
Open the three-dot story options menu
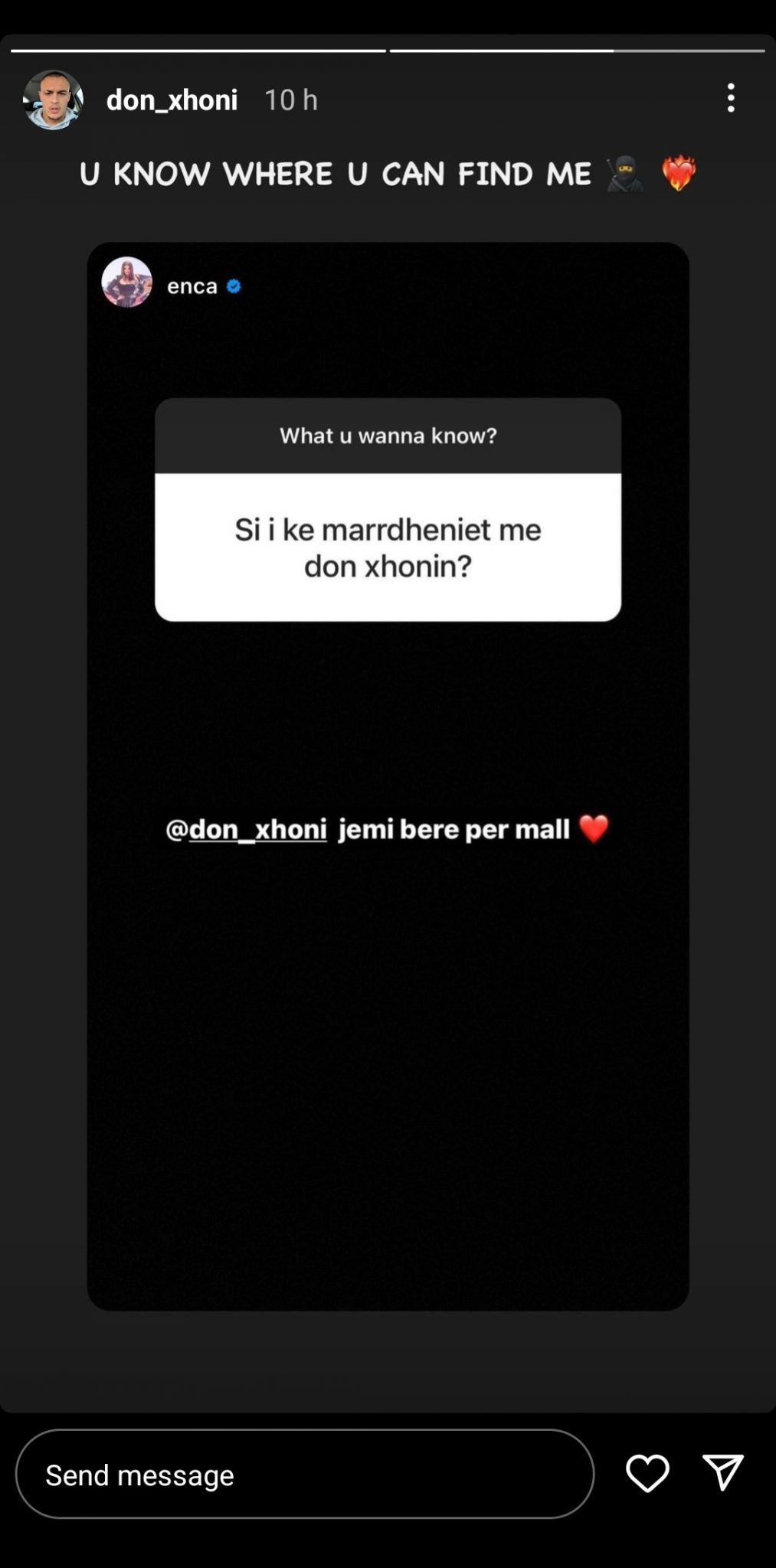[731, 98]
